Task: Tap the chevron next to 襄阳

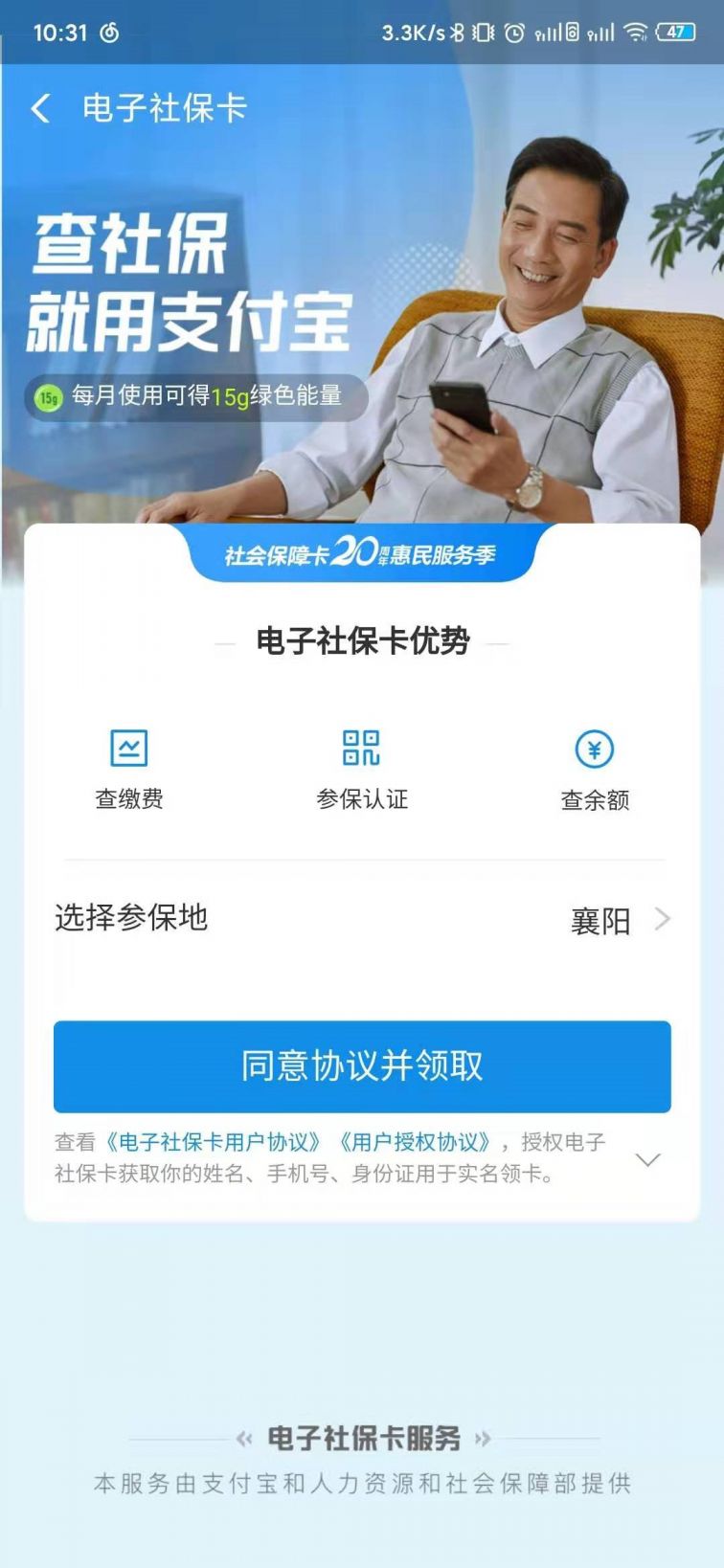Action: click(663, 920)
